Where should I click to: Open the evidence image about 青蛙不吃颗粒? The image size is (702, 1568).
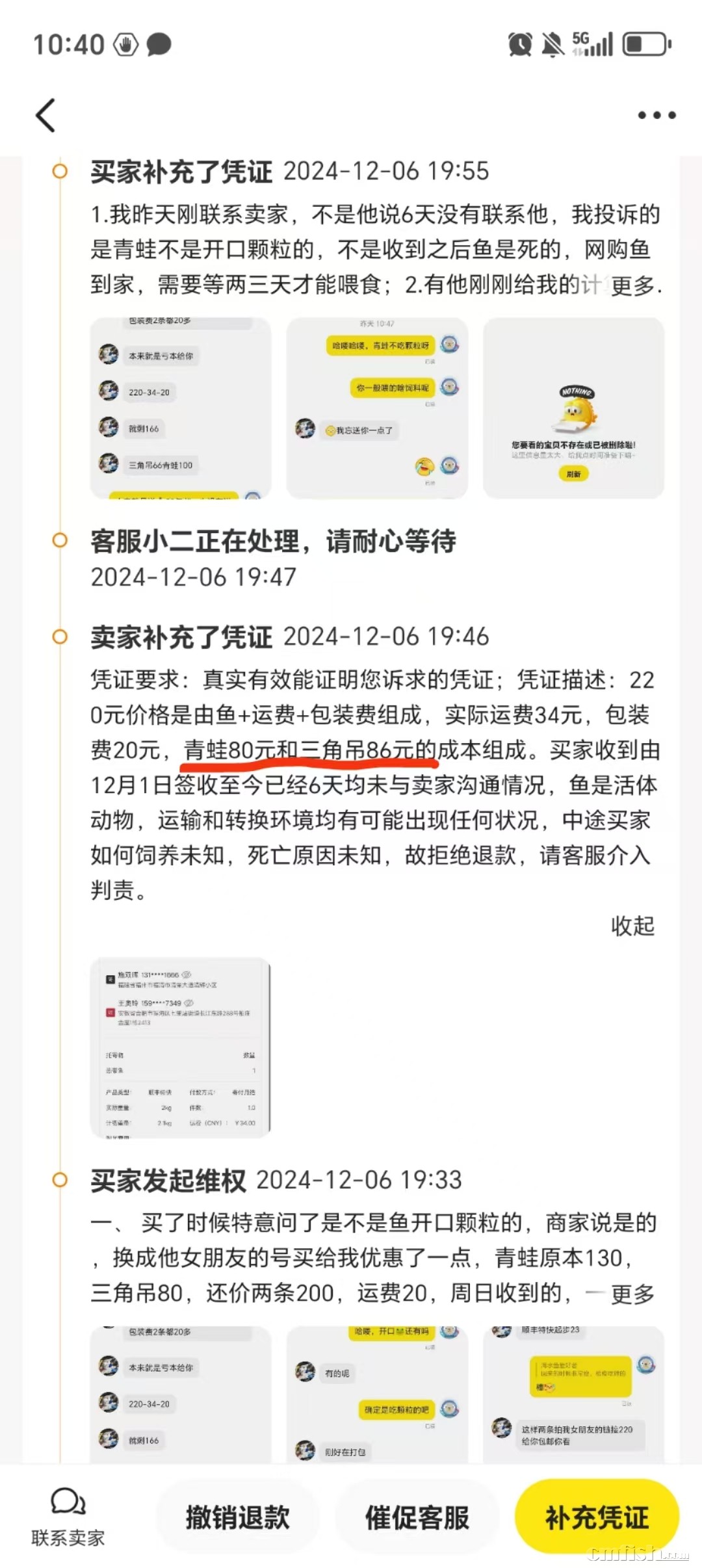pos(377,408)
